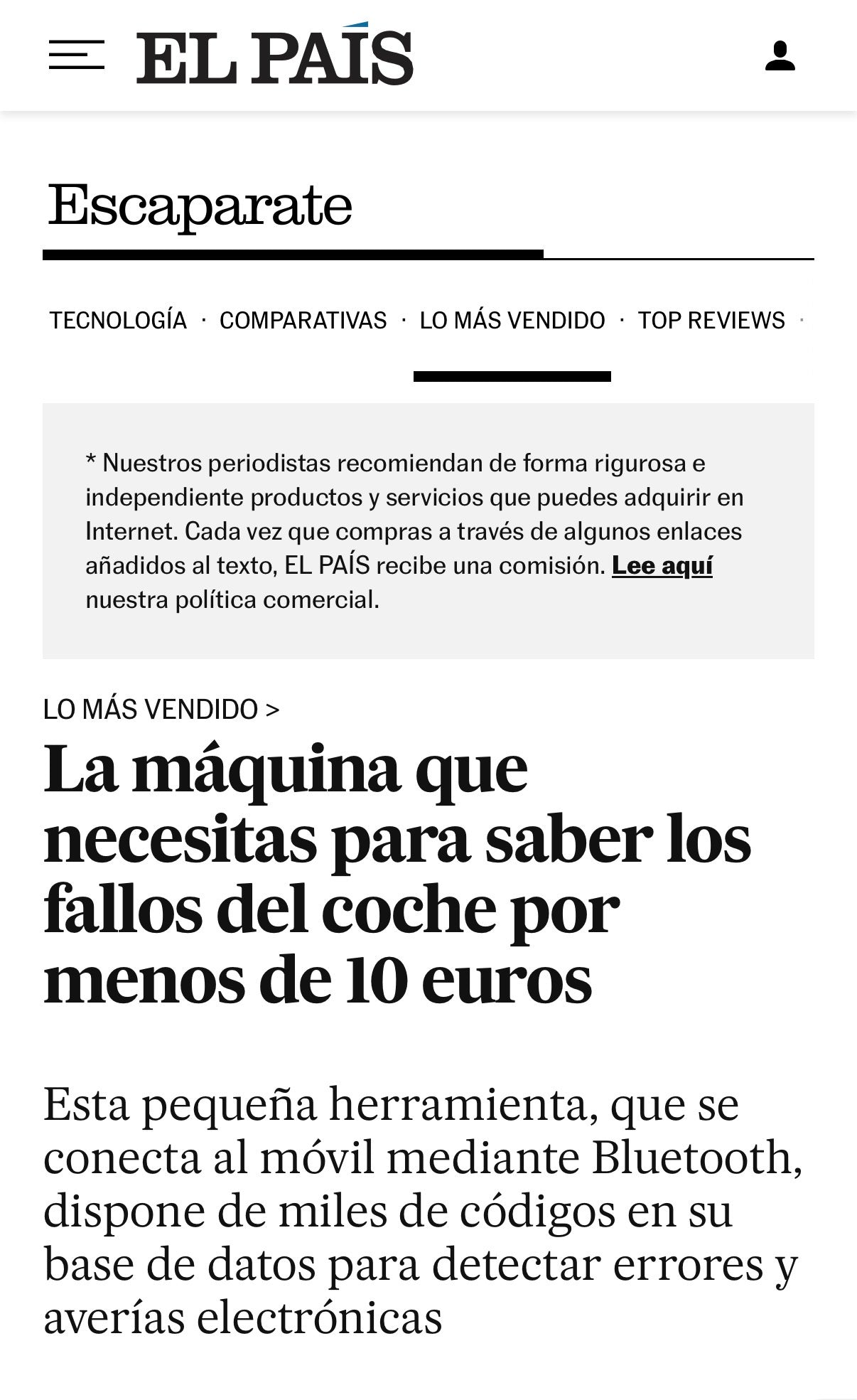Switch to the Top Reviews tab

[x=711, y=321]
